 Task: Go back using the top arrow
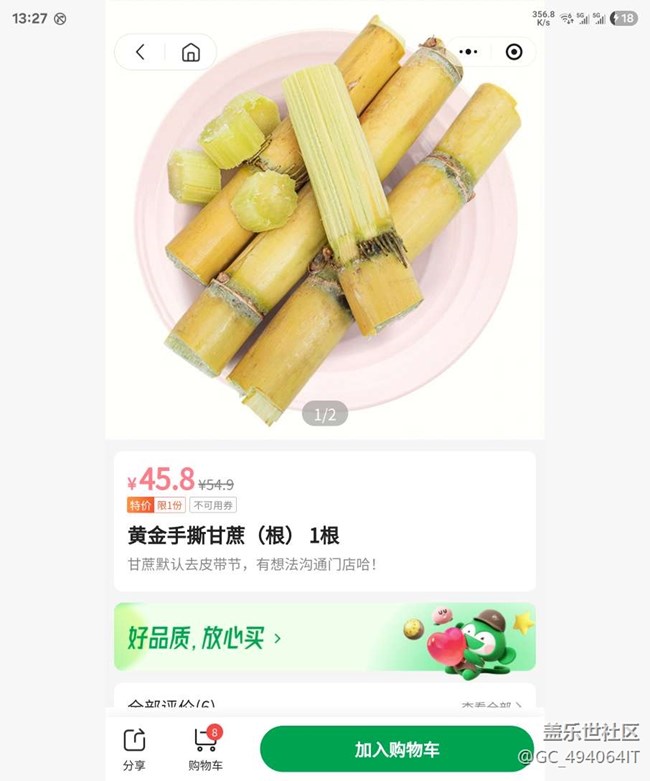(x=140, y=52)
